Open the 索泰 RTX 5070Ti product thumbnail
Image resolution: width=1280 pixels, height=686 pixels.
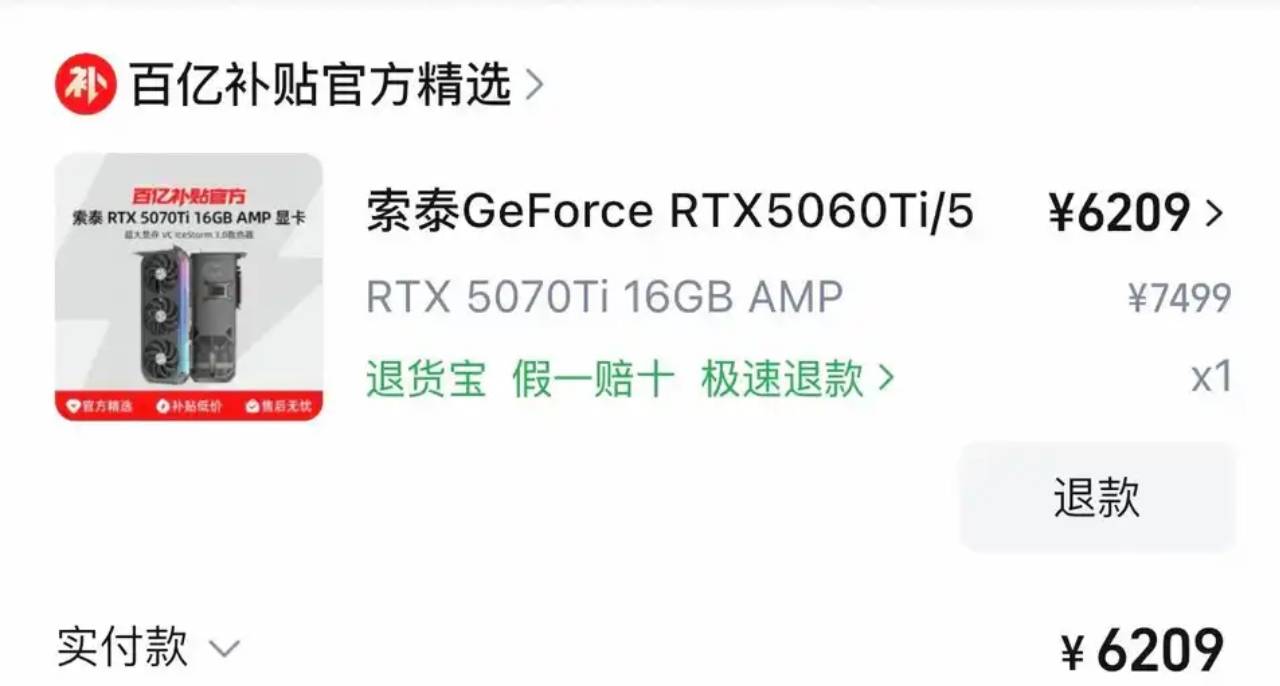click(188, 287)
